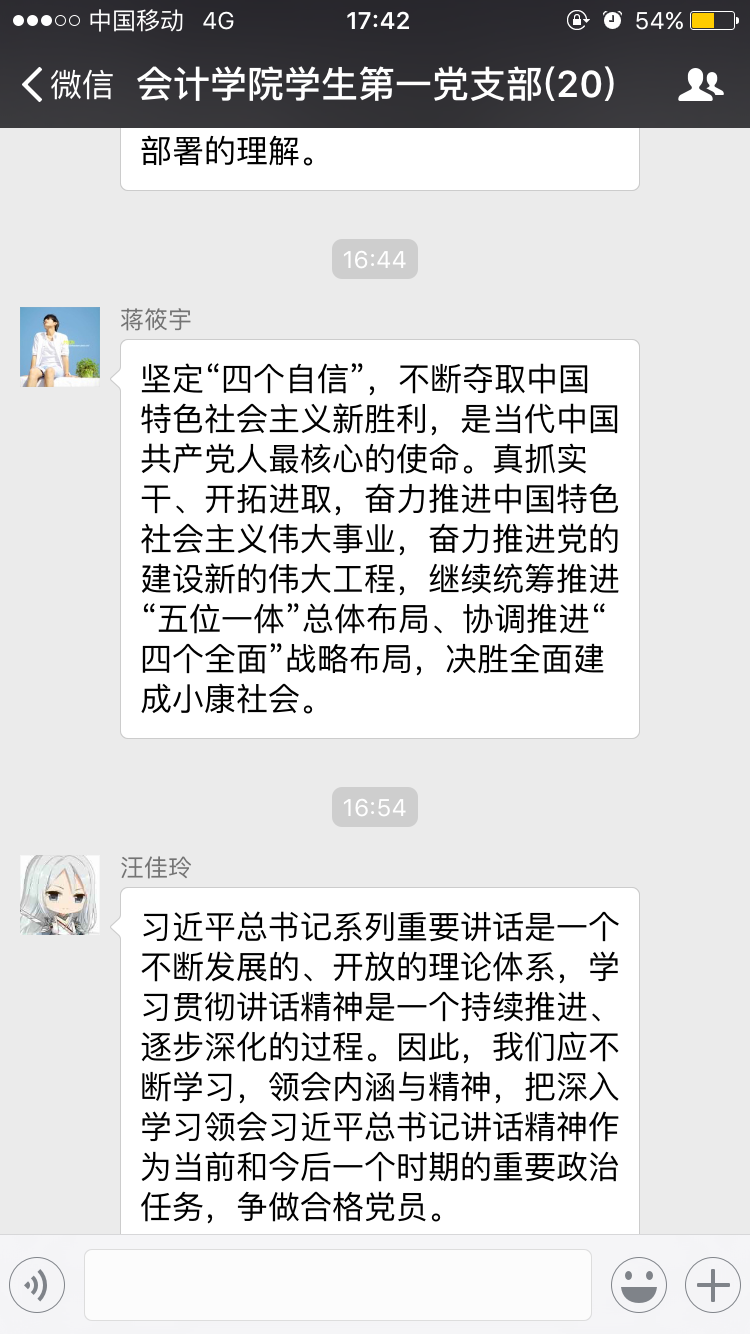Screen dimensions: 750x1334
Task: Switch to voice message input
Action: point(37,1285)
